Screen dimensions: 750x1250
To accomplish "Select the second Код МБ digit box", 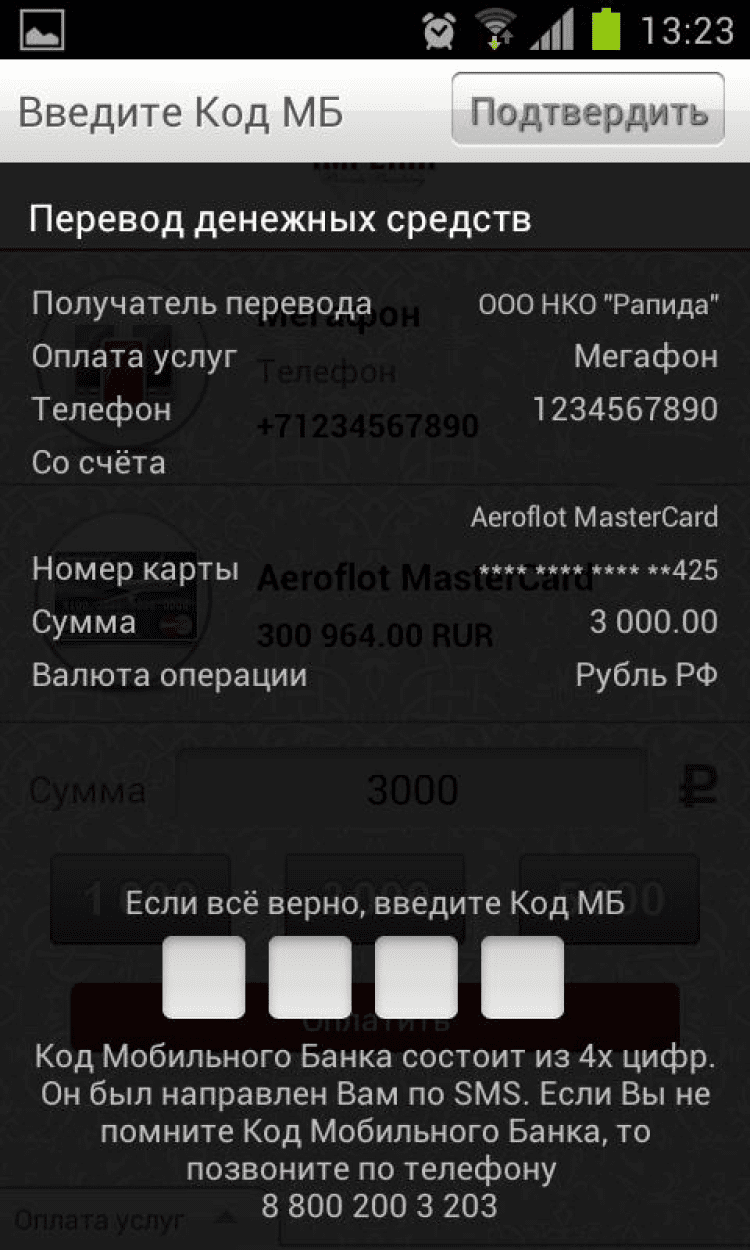I will click(310, 977).
